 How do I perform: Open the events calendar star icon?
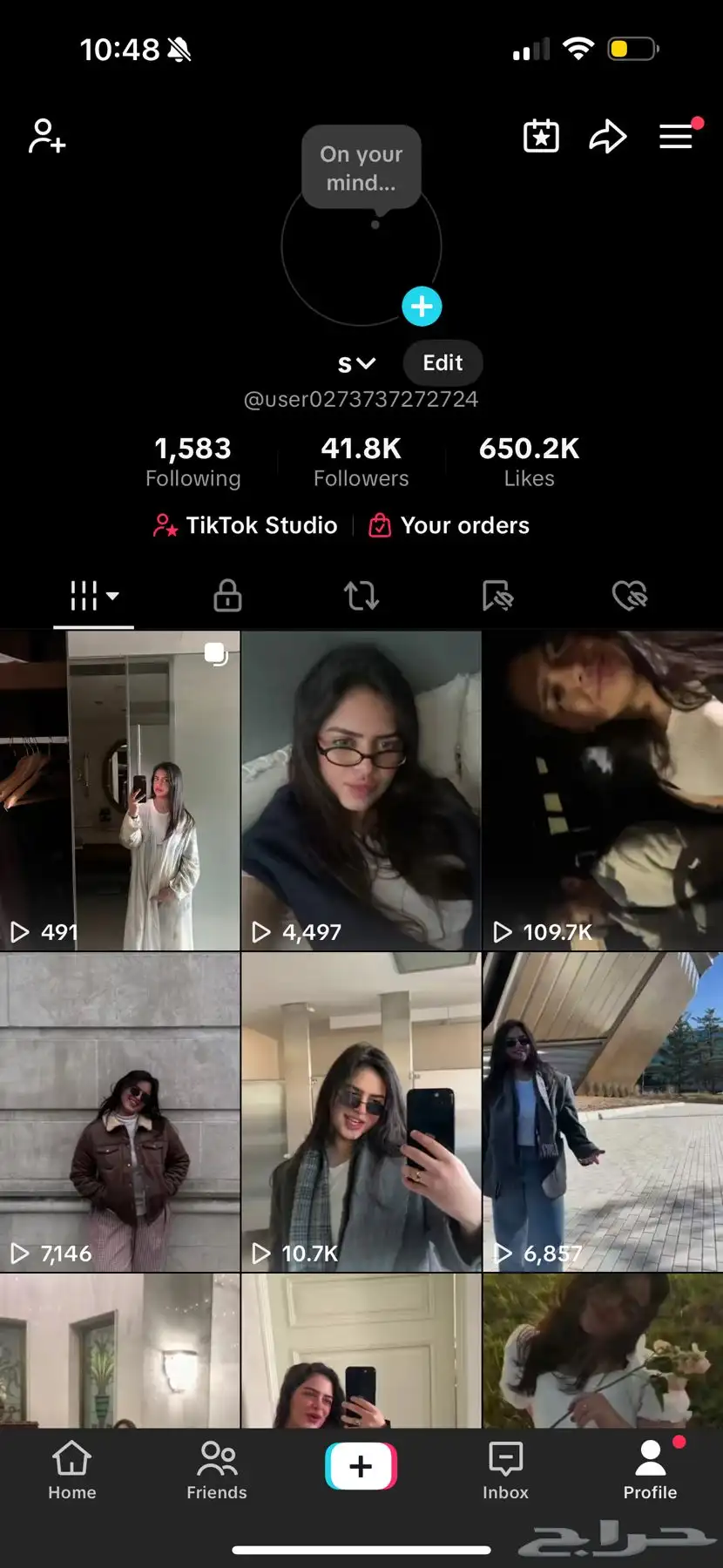541,137
